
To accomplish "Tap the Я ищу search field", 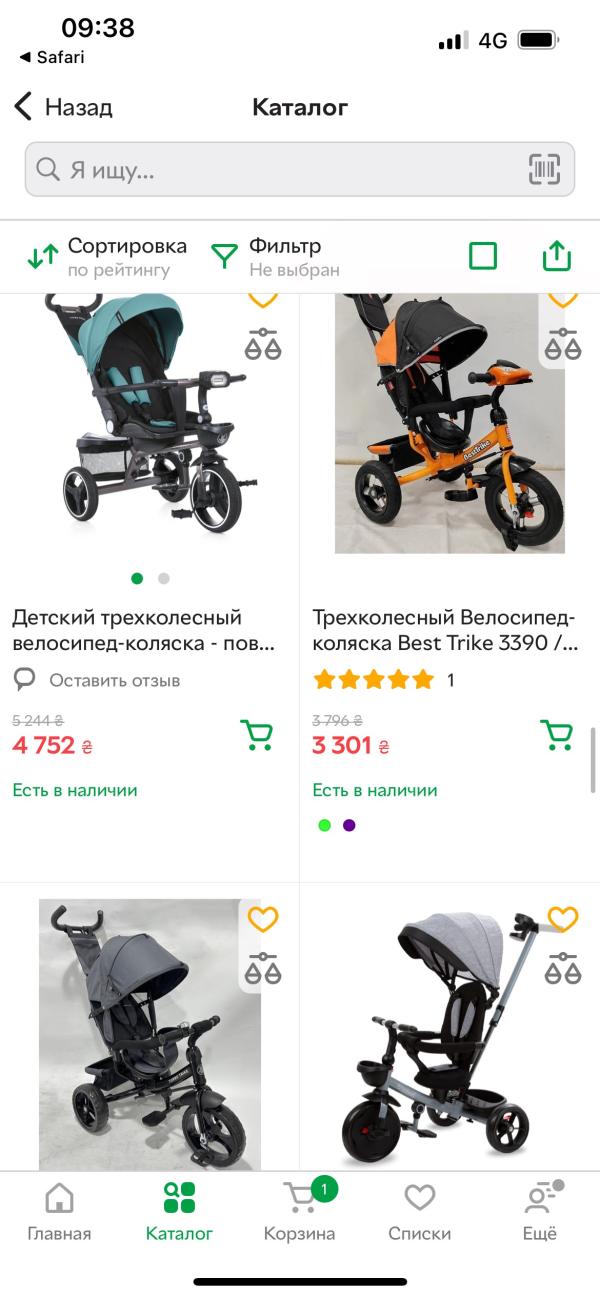I will point(280,170).
